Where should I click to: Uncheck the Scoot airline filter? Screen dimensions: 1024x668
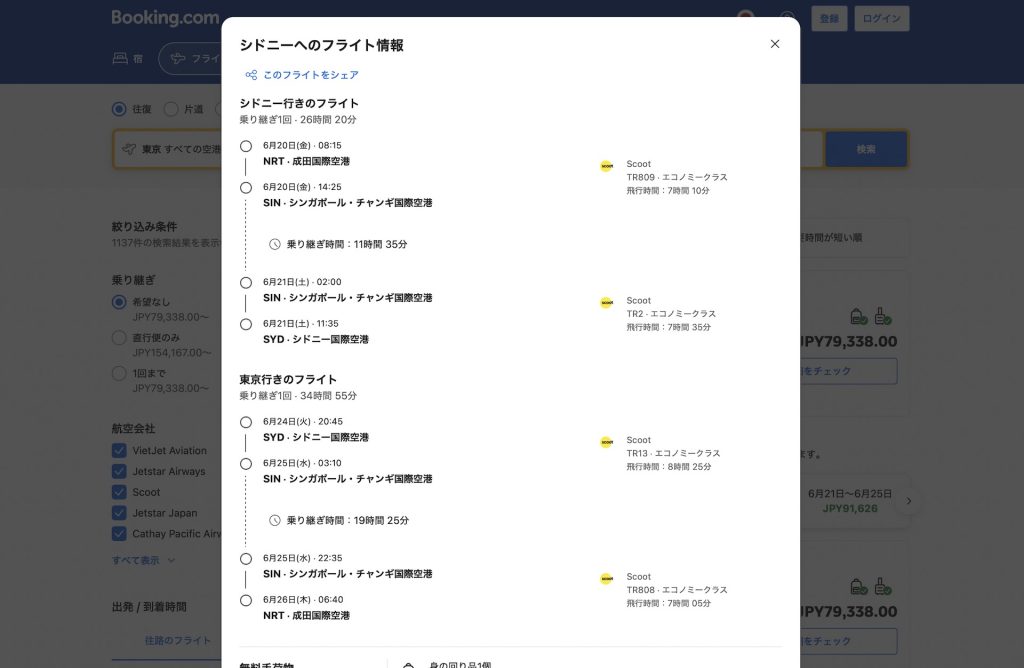click(120, 493)
